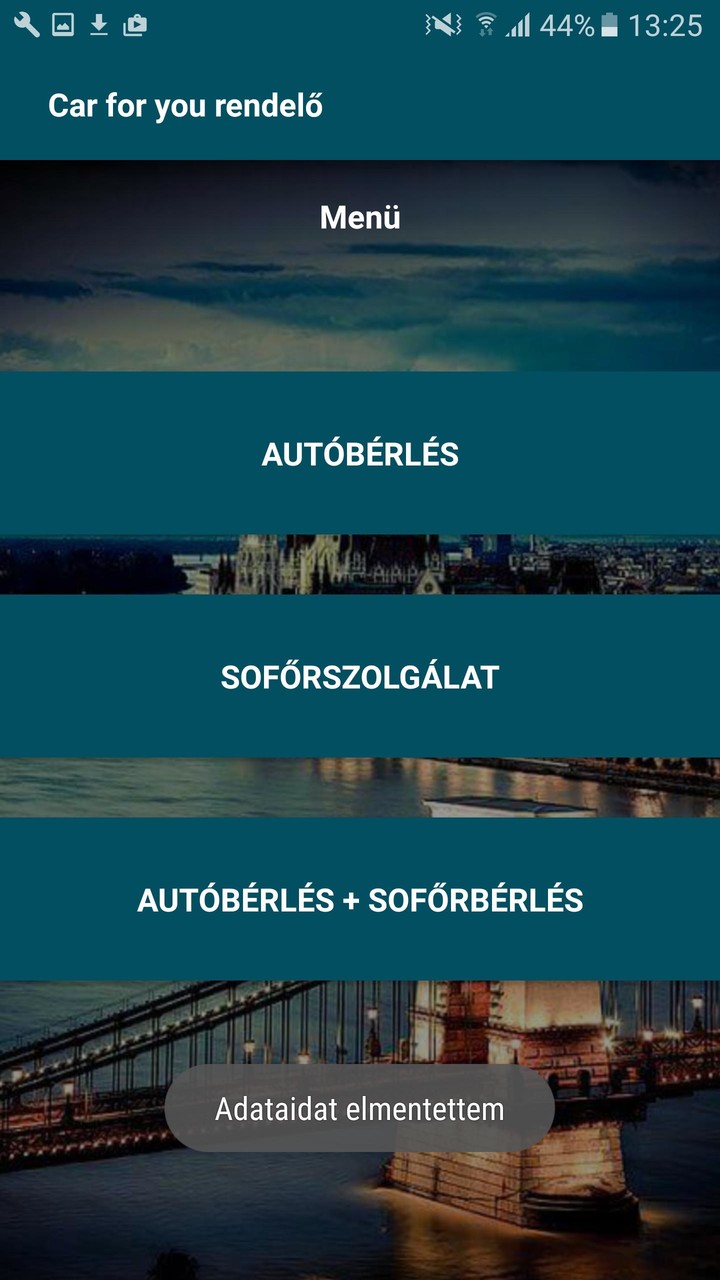The height and width of the screenshot is (1280, 720).
Task: Tap the Menü header text
Action: [x=360, y=217]
